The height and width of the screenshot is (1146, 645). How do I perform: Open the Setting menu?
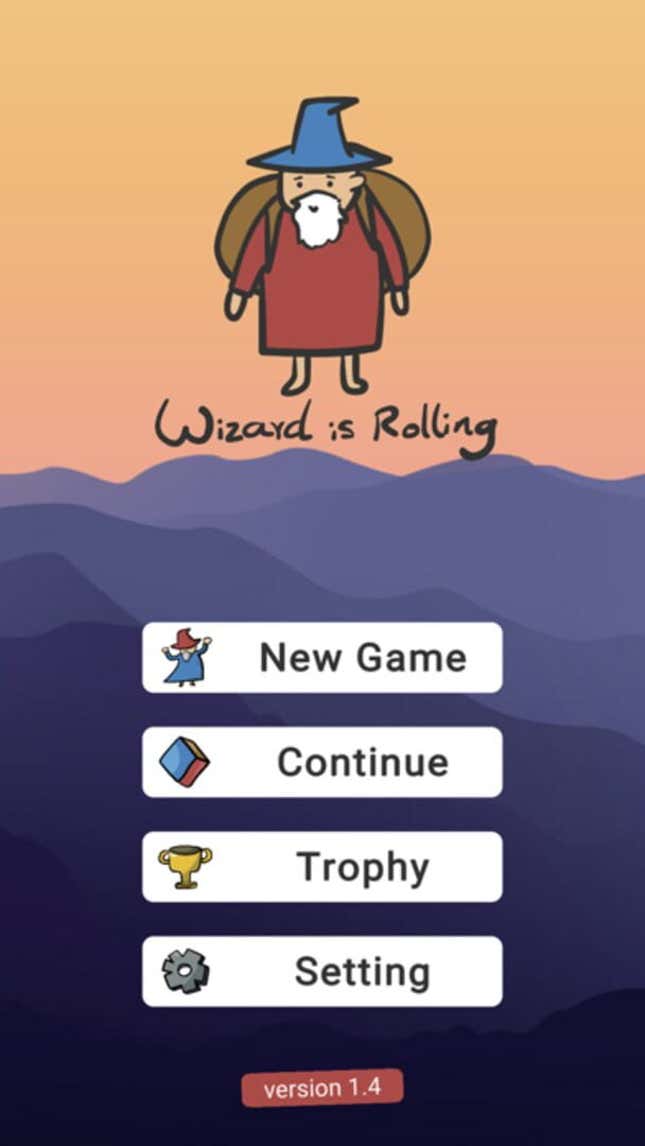[322, 971]
